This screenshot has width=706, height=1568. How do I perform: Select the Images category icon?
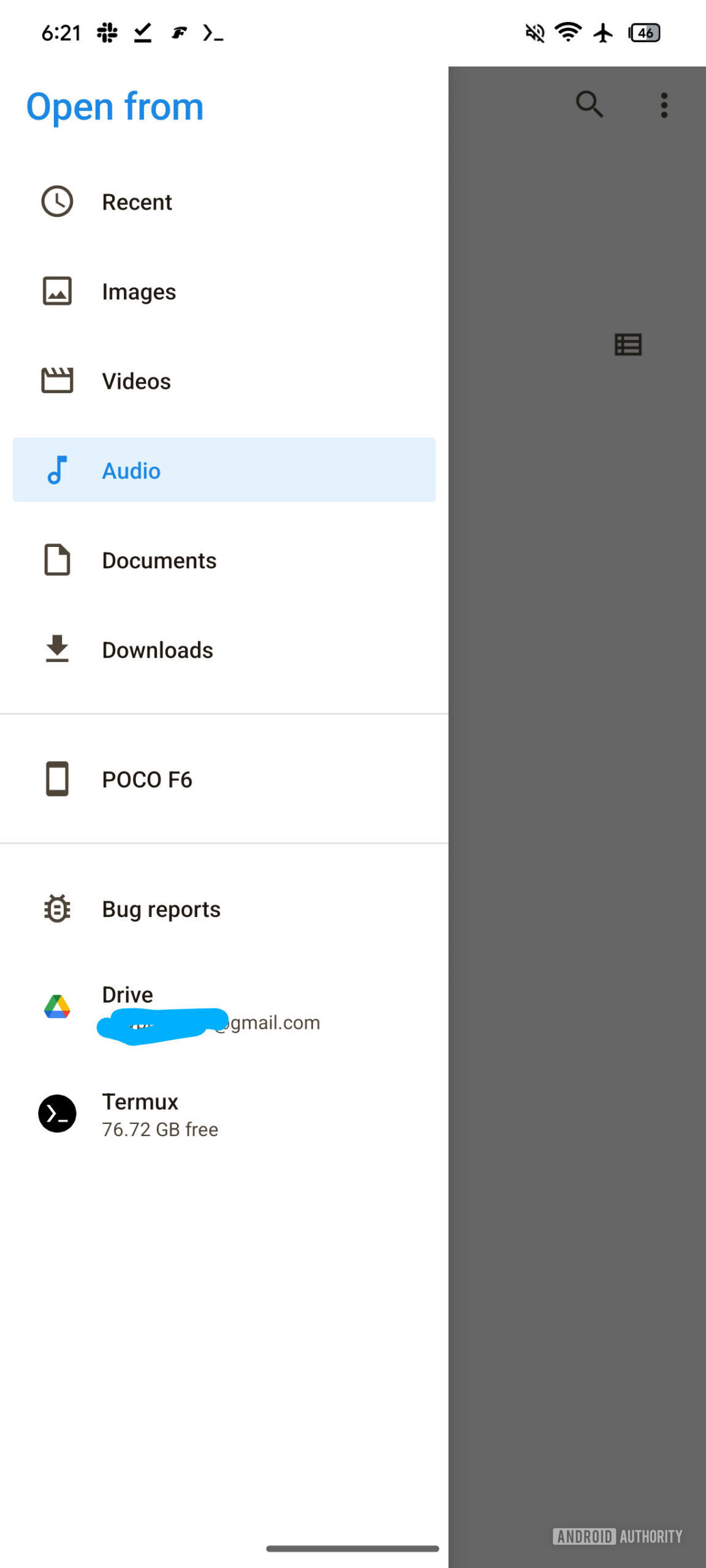tap(56, 291)
